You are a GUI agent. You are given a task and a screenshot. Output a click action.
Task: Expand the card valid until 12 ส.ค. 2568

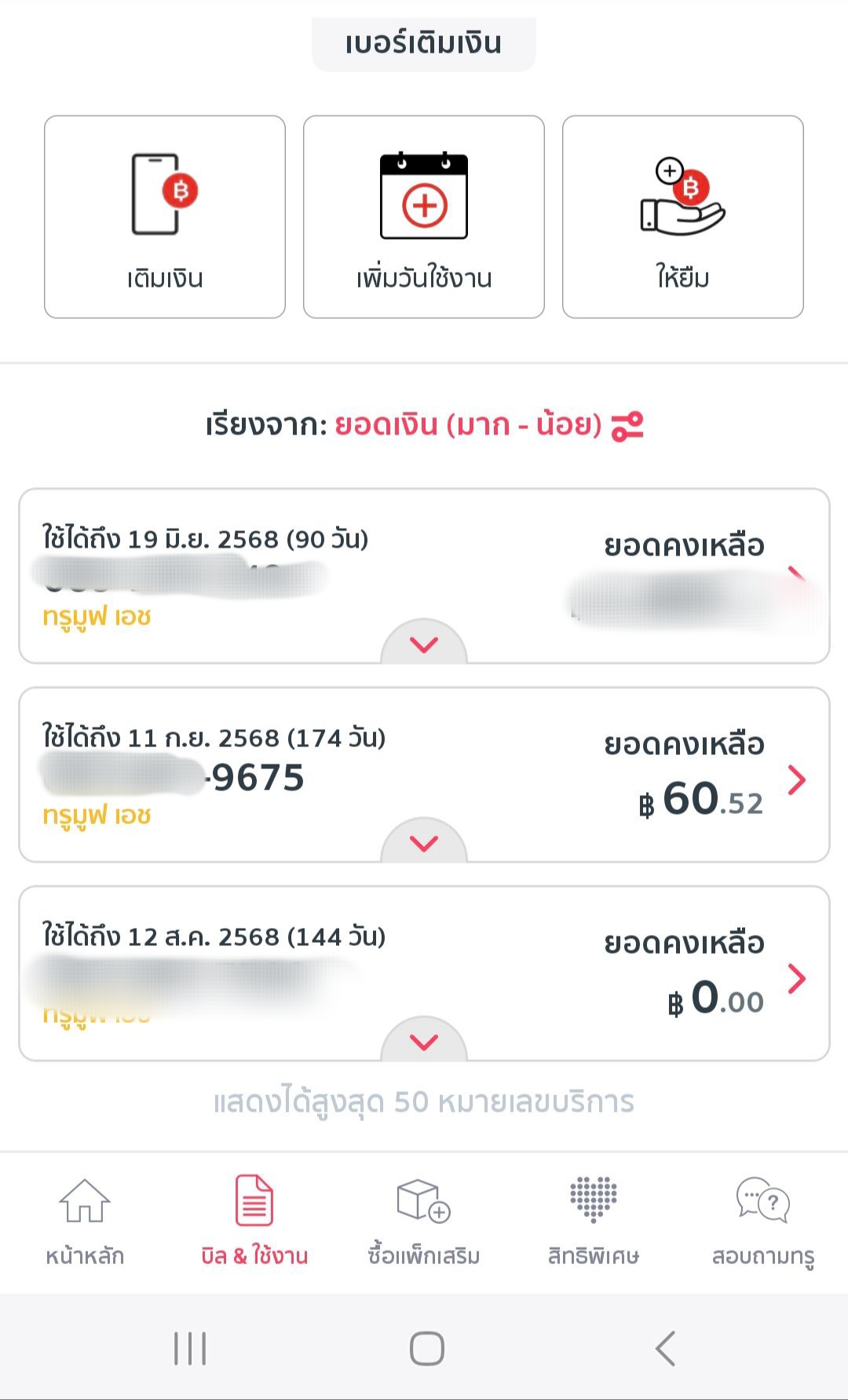coord(424,1041)
